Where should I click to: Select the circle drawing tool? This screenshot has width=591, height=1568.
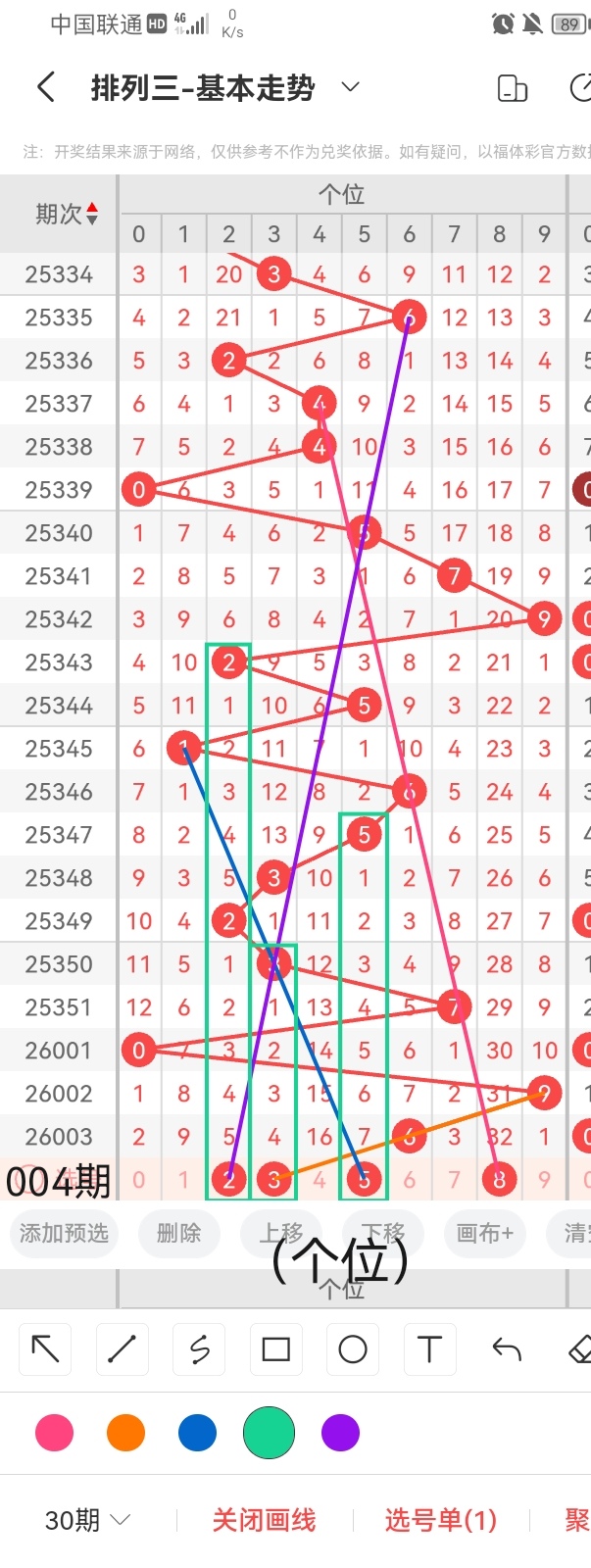click(353, 1349)
